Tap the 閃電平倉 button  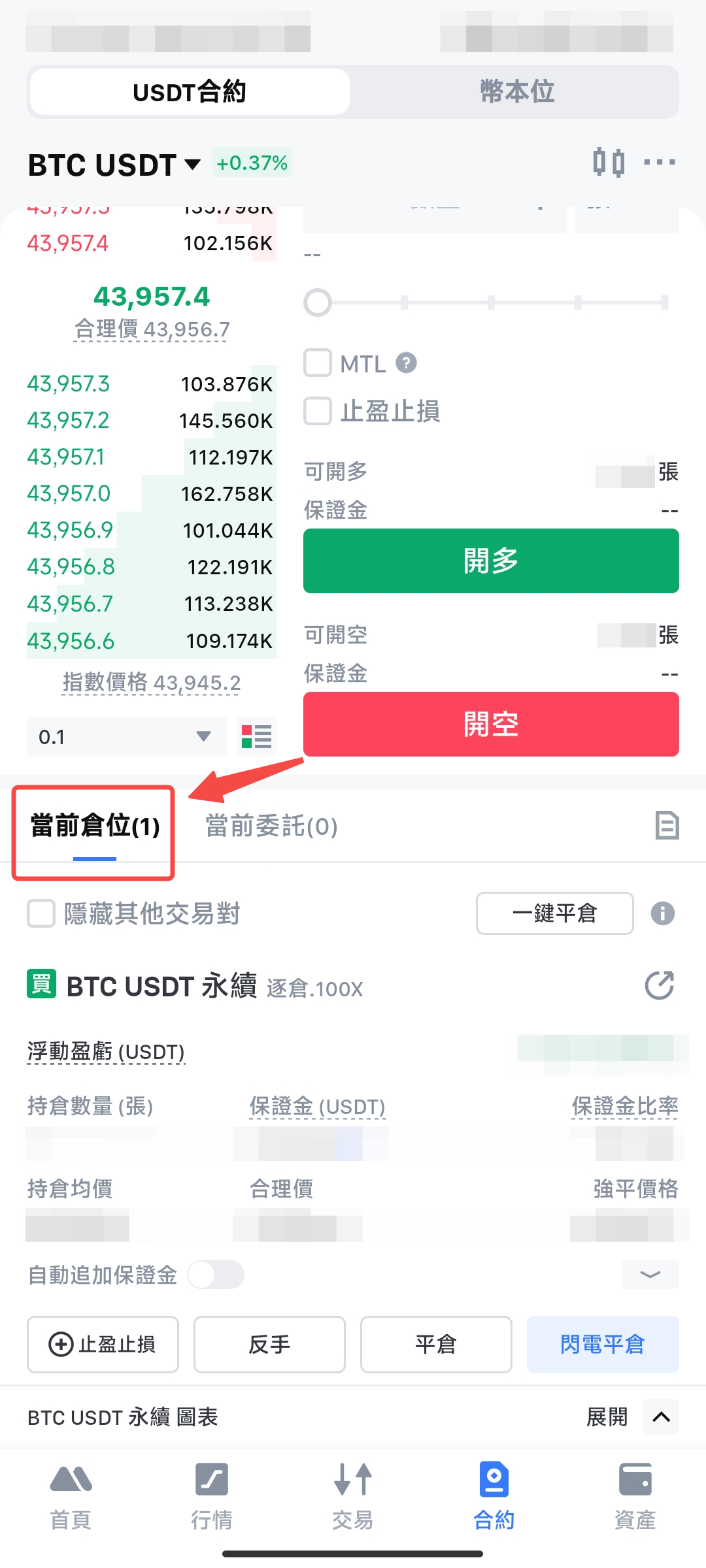602,1345
